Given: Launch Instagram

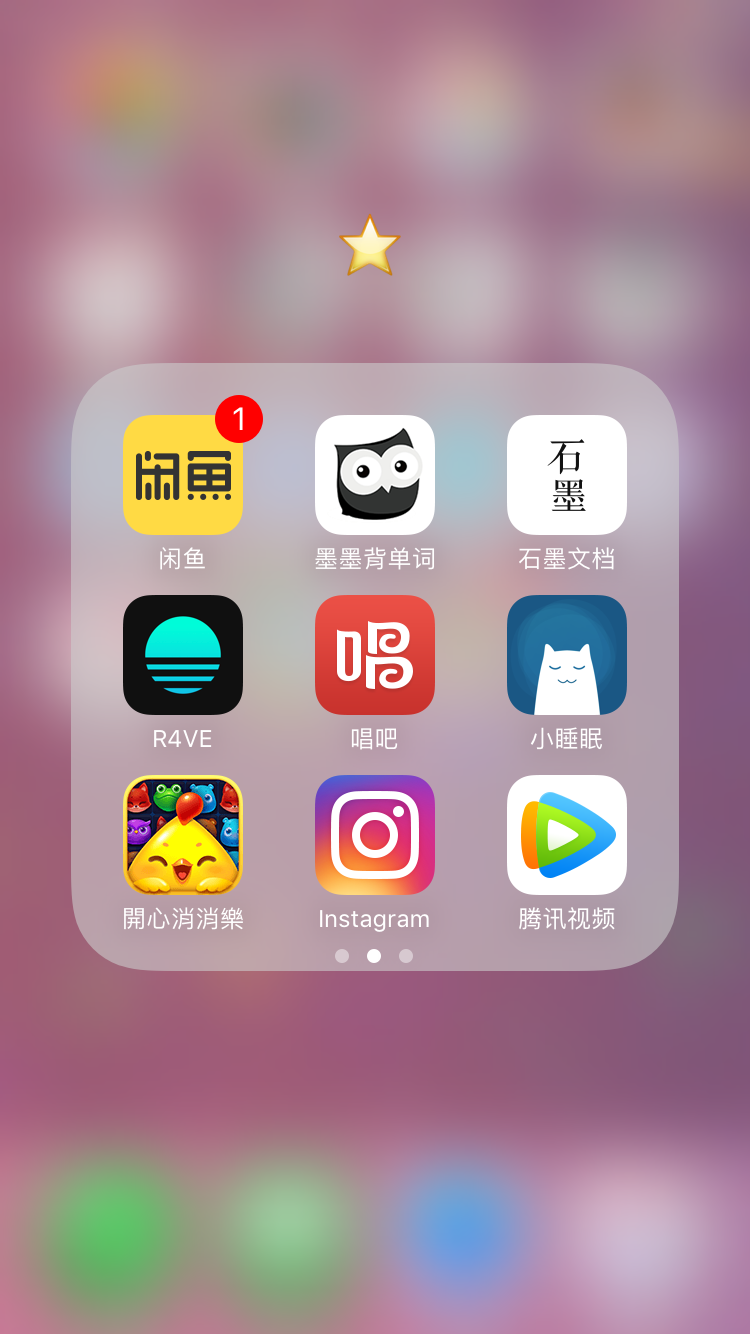Looking at the screenshot, I should pyautogui.click(x=375, y=835).
